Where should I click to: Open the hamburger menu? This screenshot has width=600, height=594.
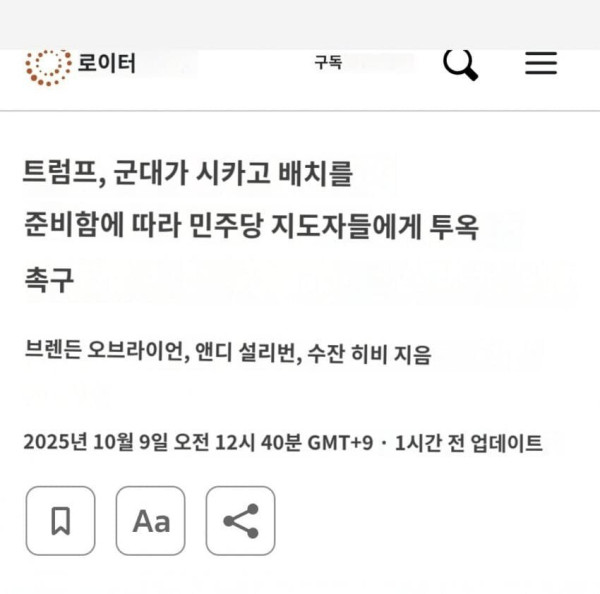tap(541, 63)
